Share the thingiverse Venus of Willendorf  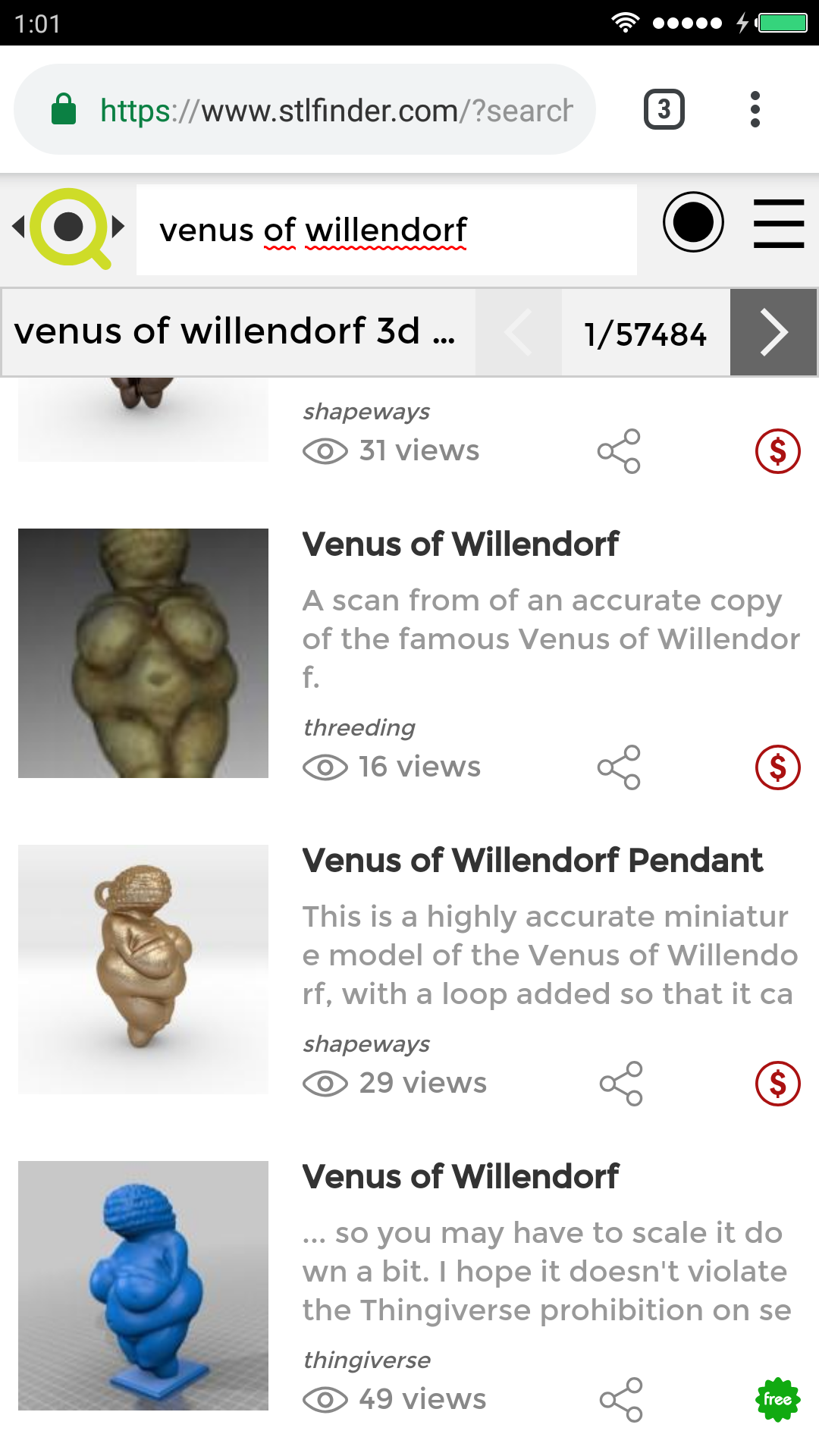click(621, 1400)
